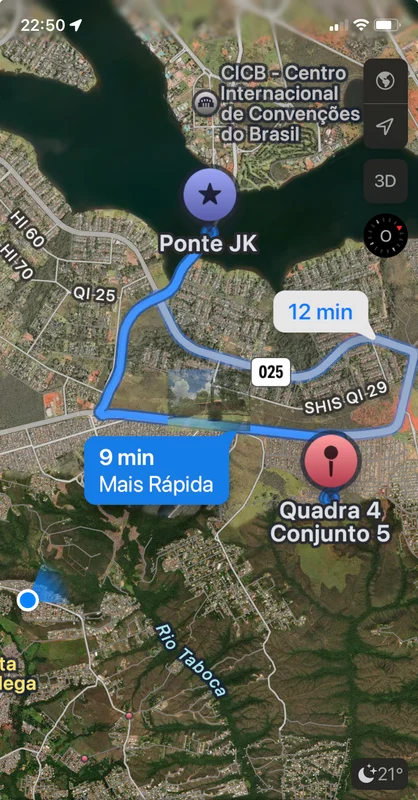Open the CICB convention center marker

click(x=206, y=103)
